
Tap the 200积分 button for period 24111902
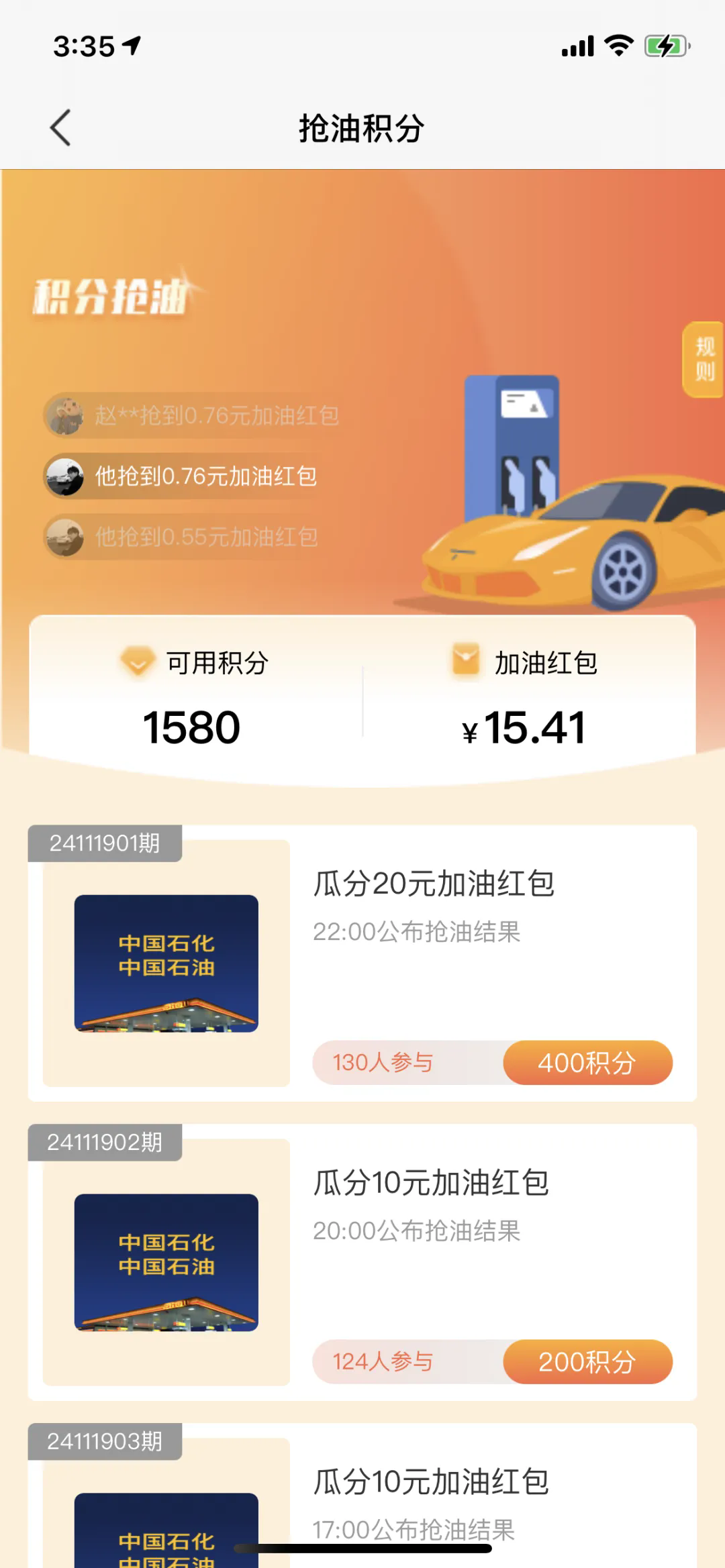(x=587, y=1362)
